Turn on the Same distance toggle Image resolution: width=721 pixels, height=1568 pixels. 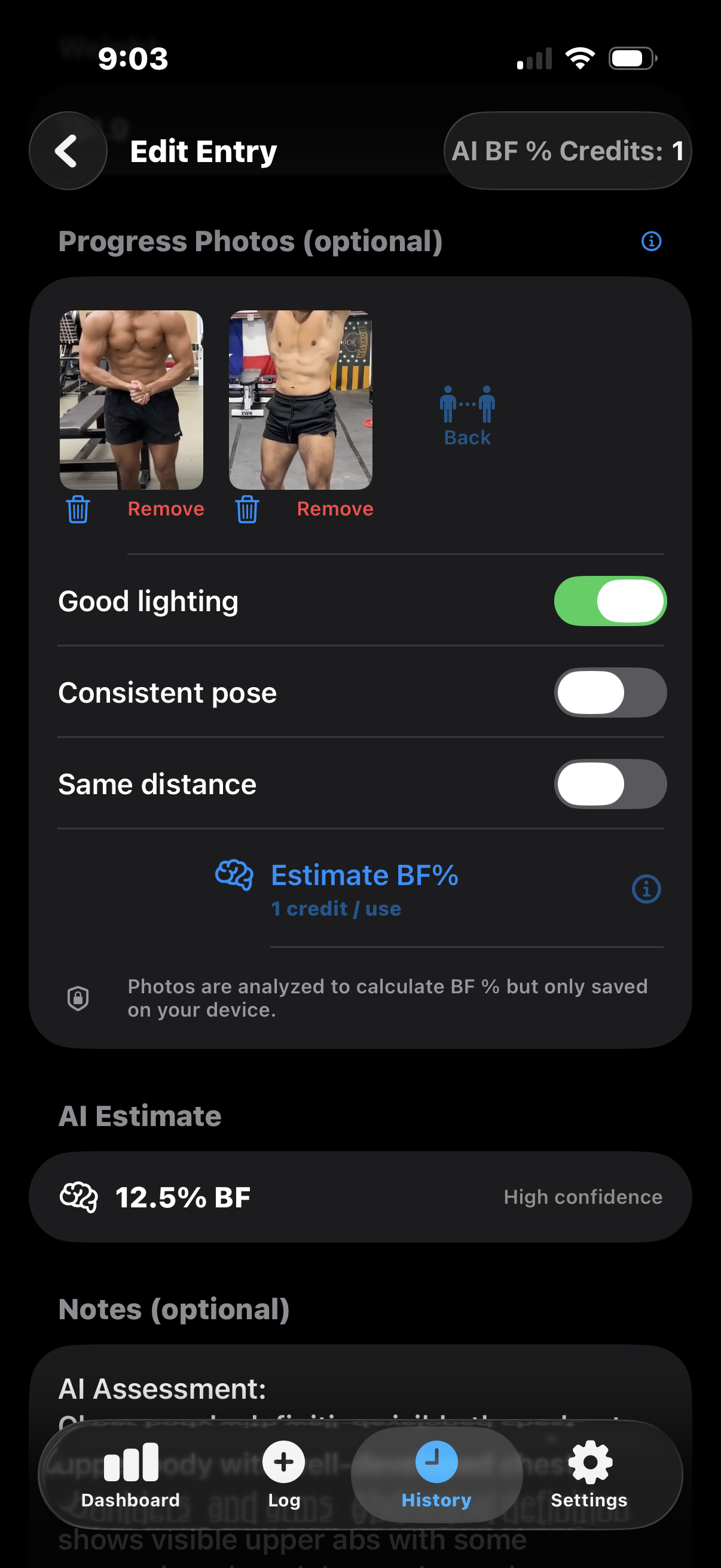click(x=610, y=784)
